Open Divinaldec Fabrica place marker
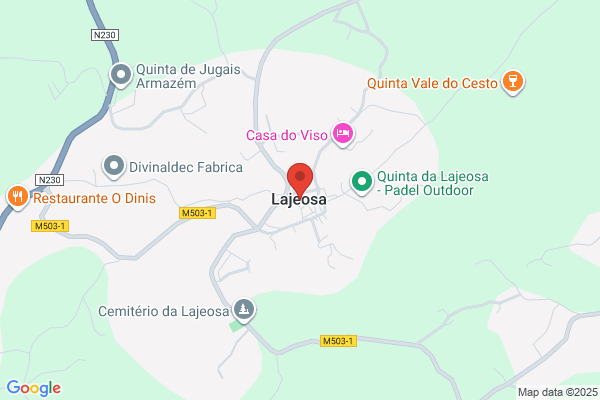 (x=114, y=167)
